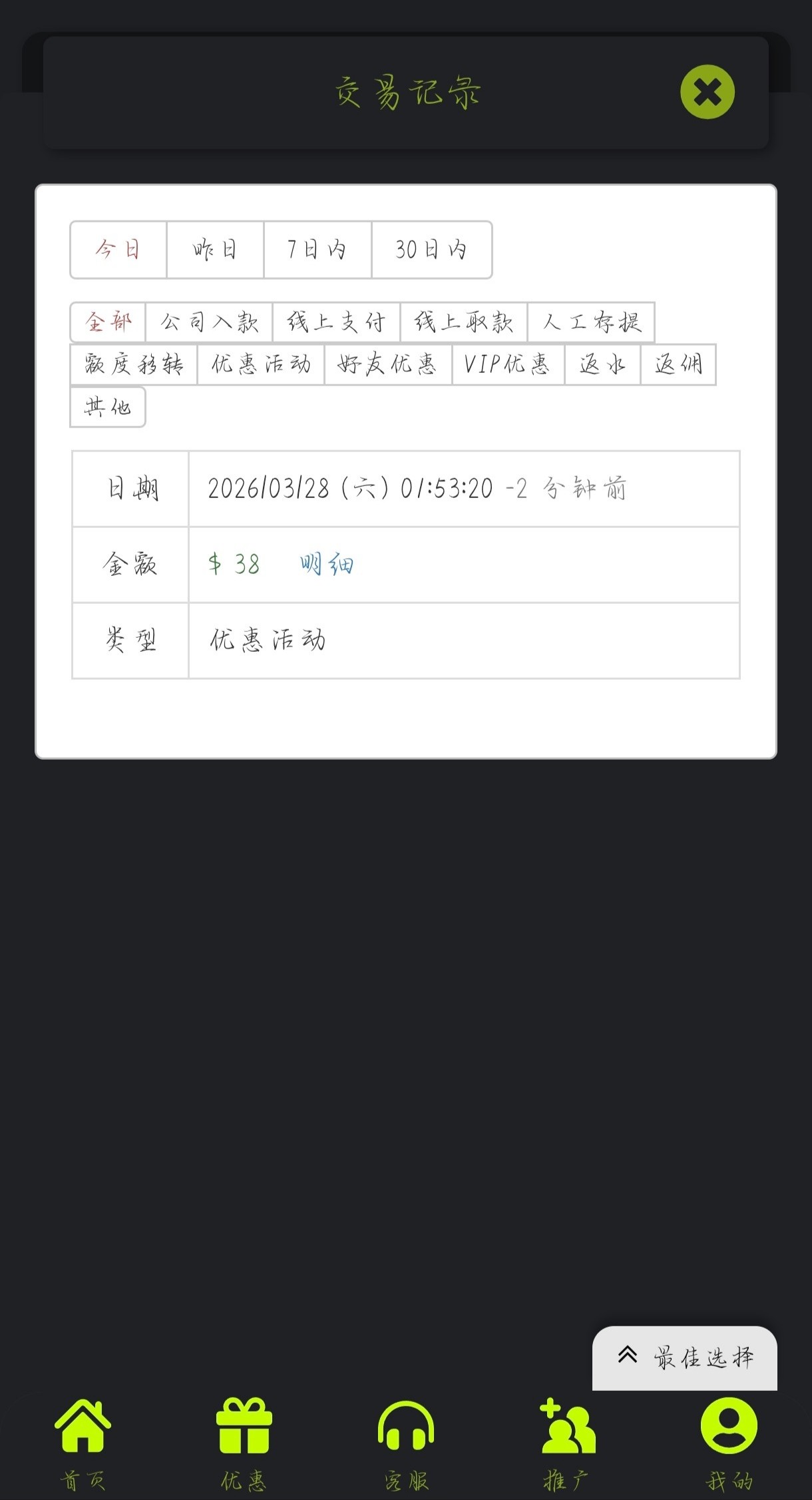812x1500 pixels.
Task: Close the 交易记录 dialog
Action: click(707, 92)
